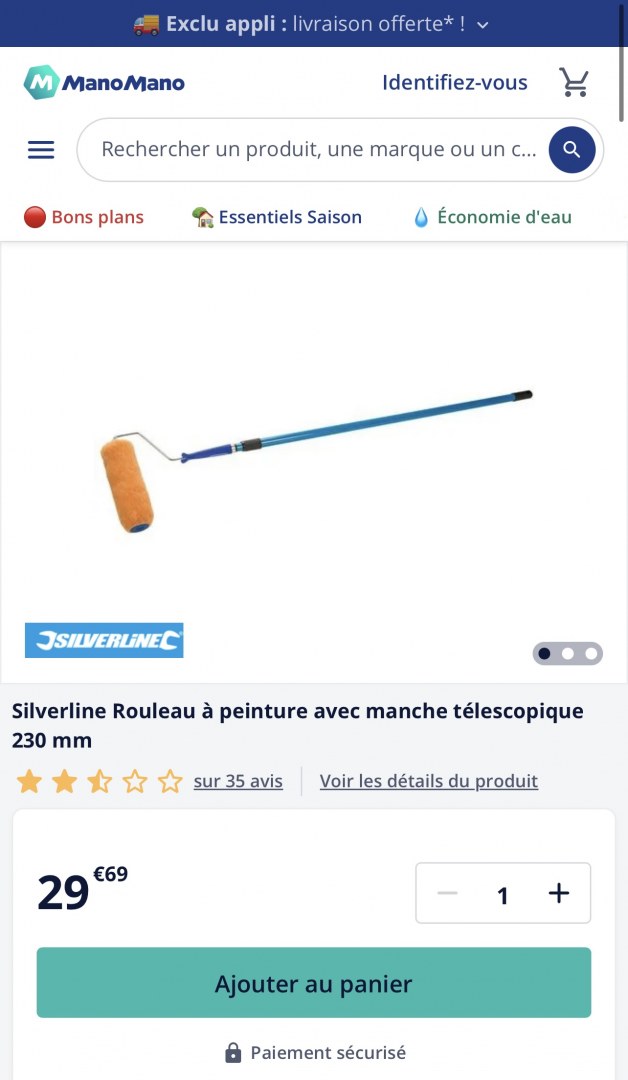Open the hamburger navigation menu
The image size is (628, 1080).
[41, 150]
